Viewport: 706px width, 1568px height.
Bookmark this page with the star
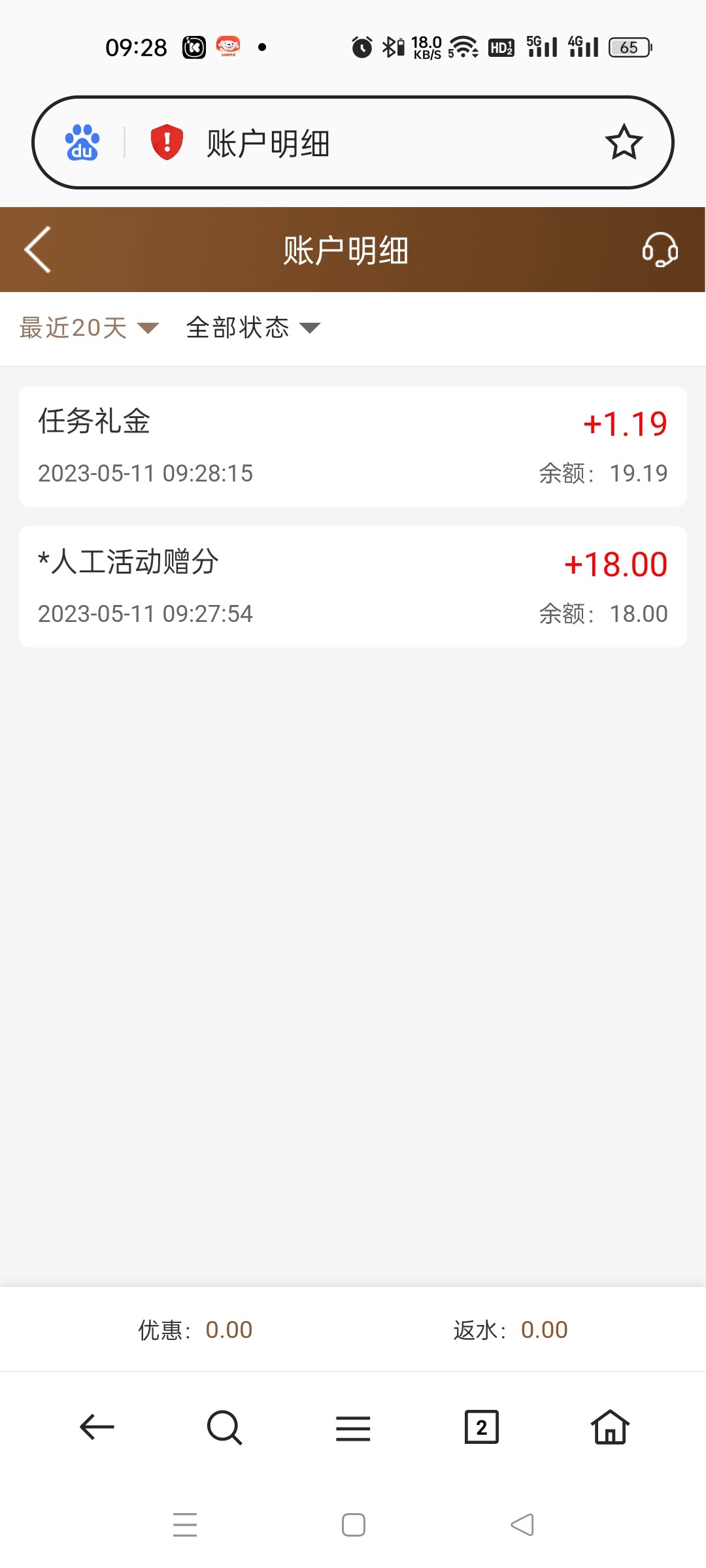[x=624, y=142]
